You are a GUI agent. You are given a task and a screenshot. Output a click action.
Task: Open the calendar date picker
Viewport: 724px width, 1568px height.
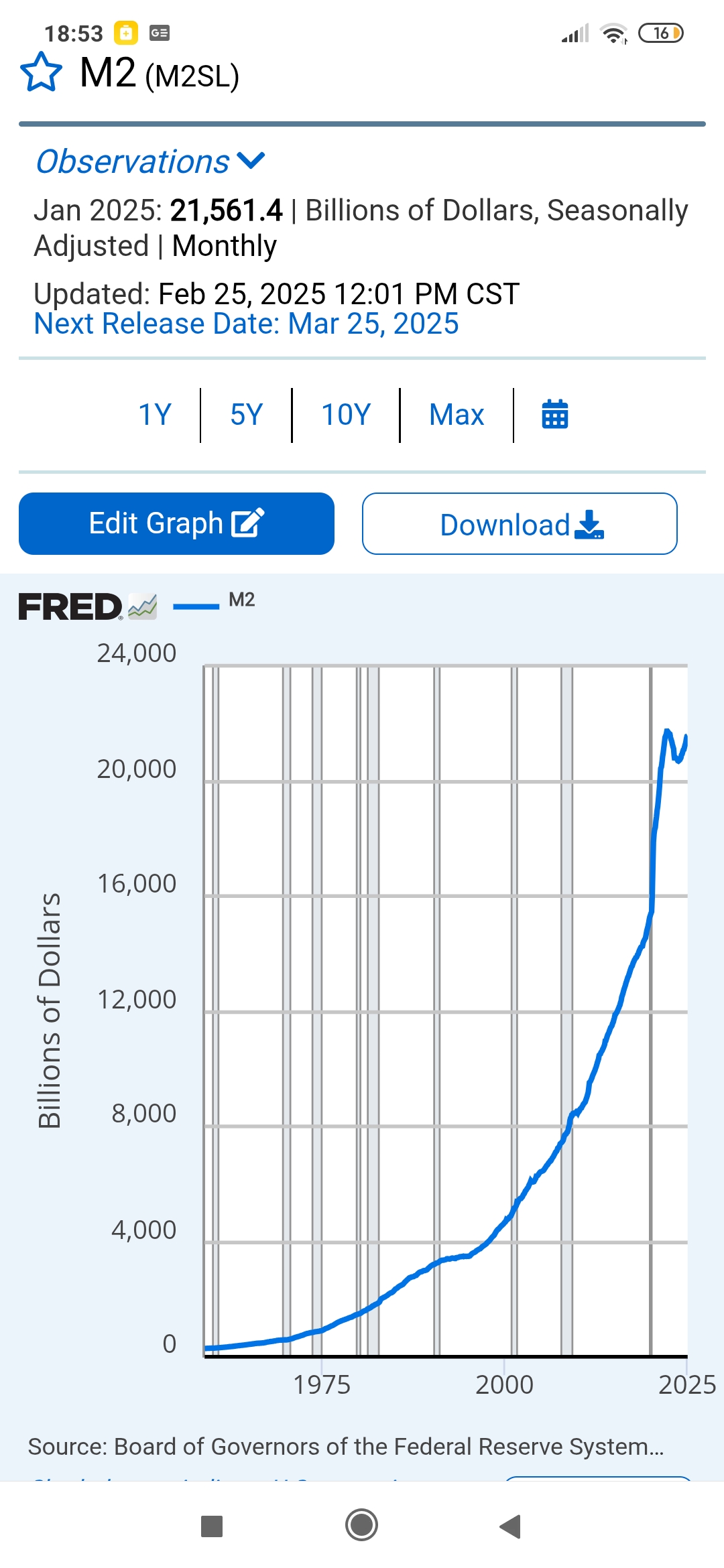tap(555, 414)
